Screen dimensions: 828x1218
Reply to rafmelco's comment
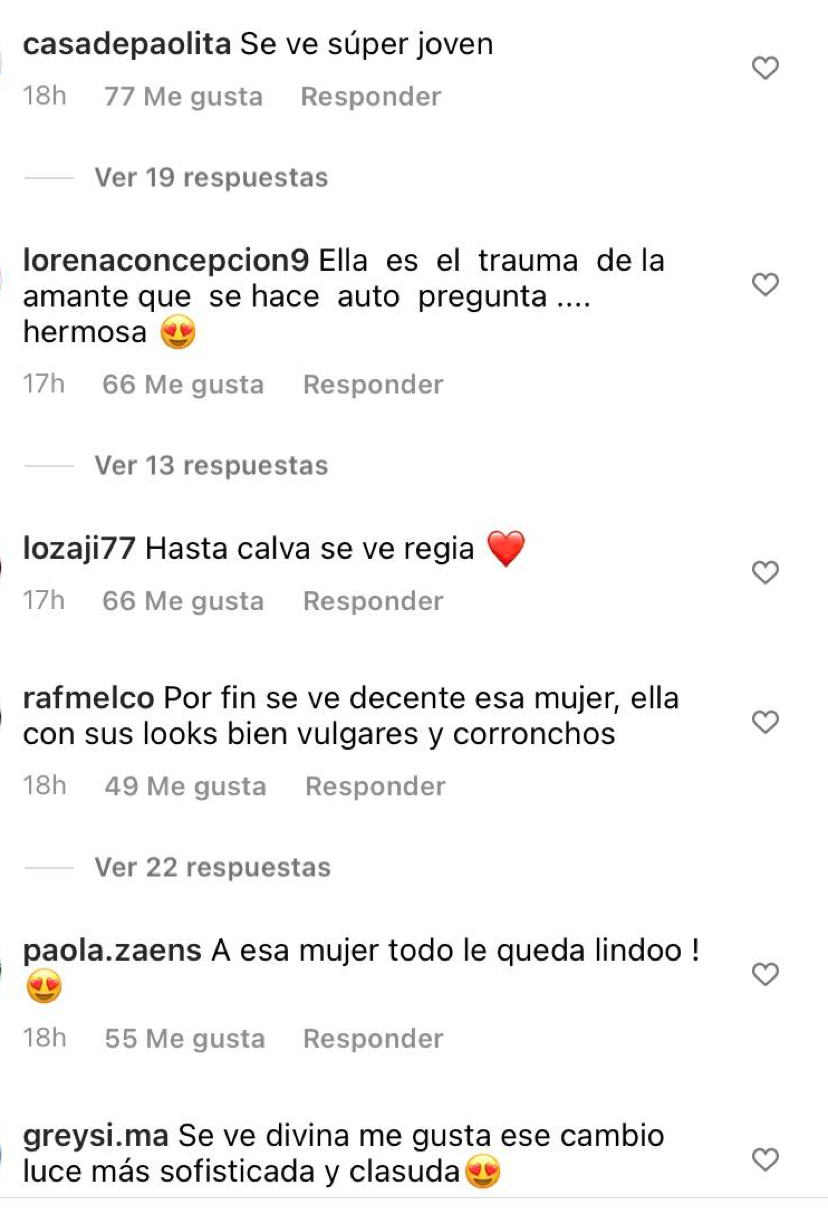375,787
